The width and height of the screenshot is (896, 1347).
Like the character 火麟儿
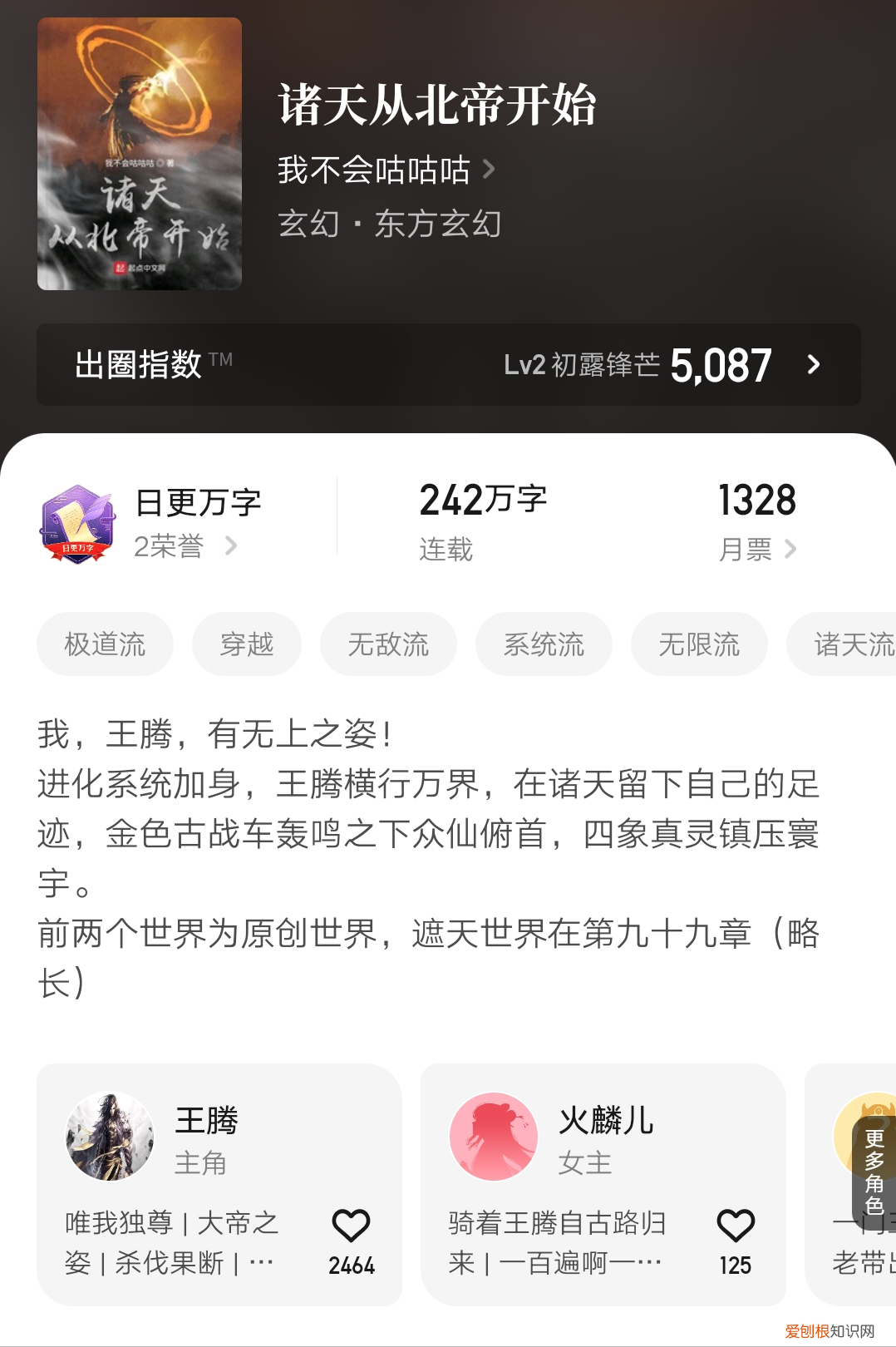[736, 1226]
